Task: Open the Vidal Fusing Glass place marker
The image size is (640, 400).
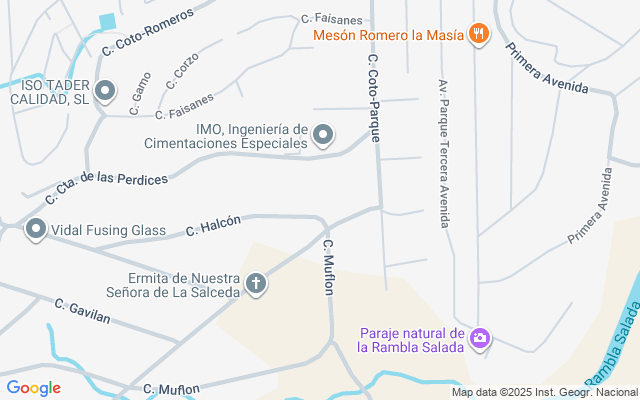Action: [x=36, y=230]
